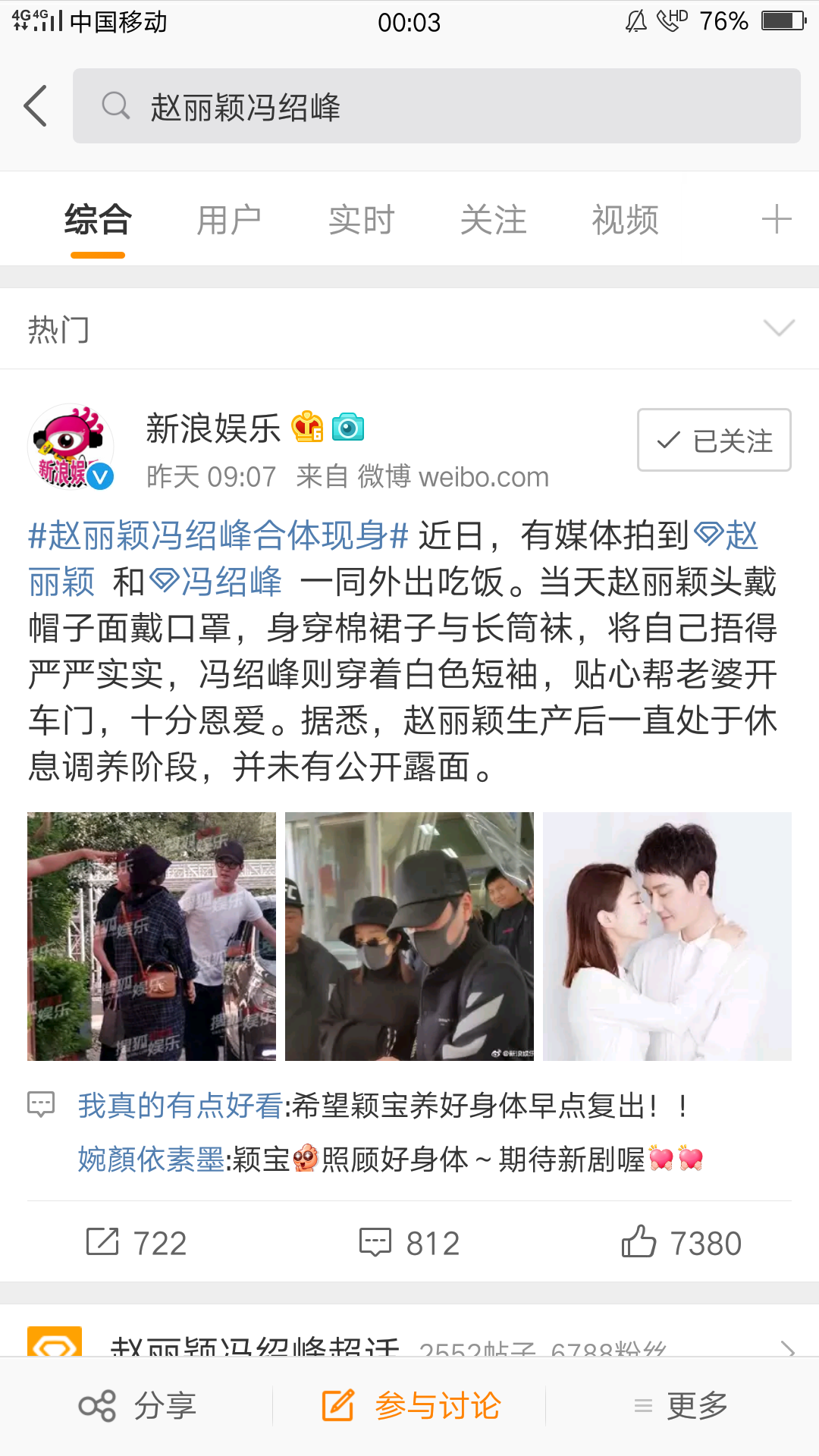Open hashtag #赵丽颖冯绍峰合体现身#
The width and height of the screenshot is (819, 1456).
pyautogui.click(x=218, y=536)
